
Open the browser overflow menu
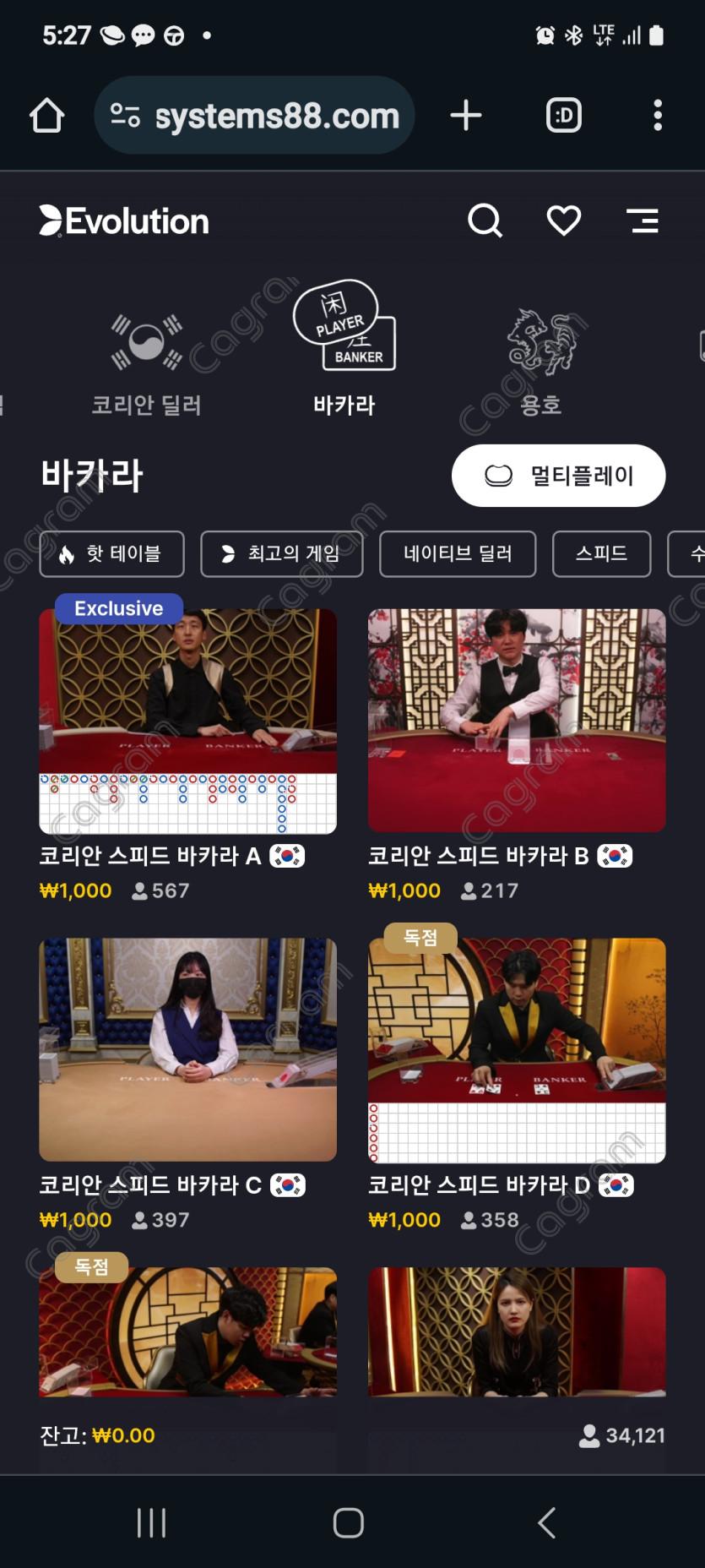point(657,116)
